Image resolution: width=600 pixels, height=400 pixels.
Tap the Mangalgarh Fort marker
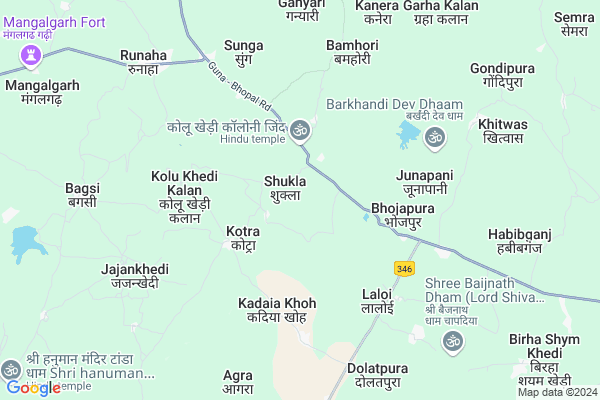tap(29, 59)
